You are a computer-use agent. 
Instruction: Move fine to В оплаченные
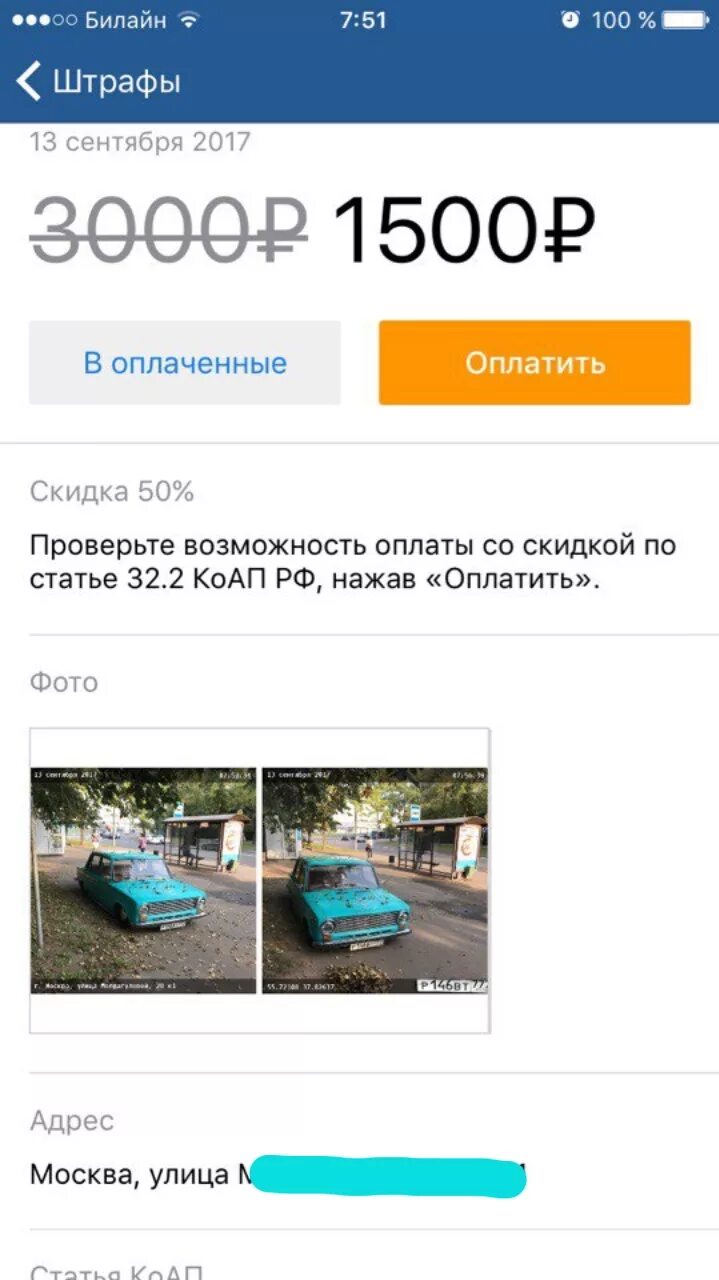(185, 363)
